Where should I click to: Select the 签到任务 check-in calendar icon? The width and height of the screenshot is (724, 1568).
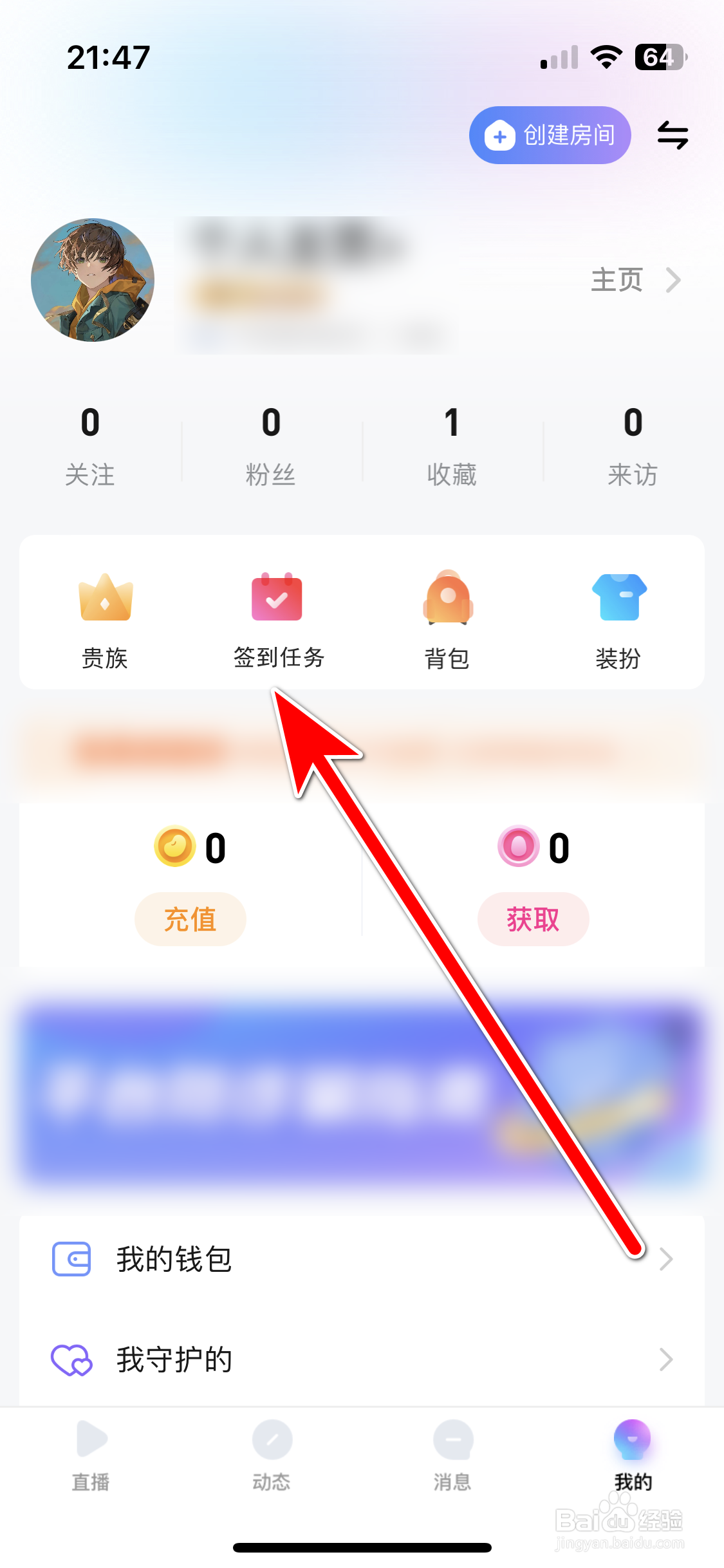coord(277,597)
